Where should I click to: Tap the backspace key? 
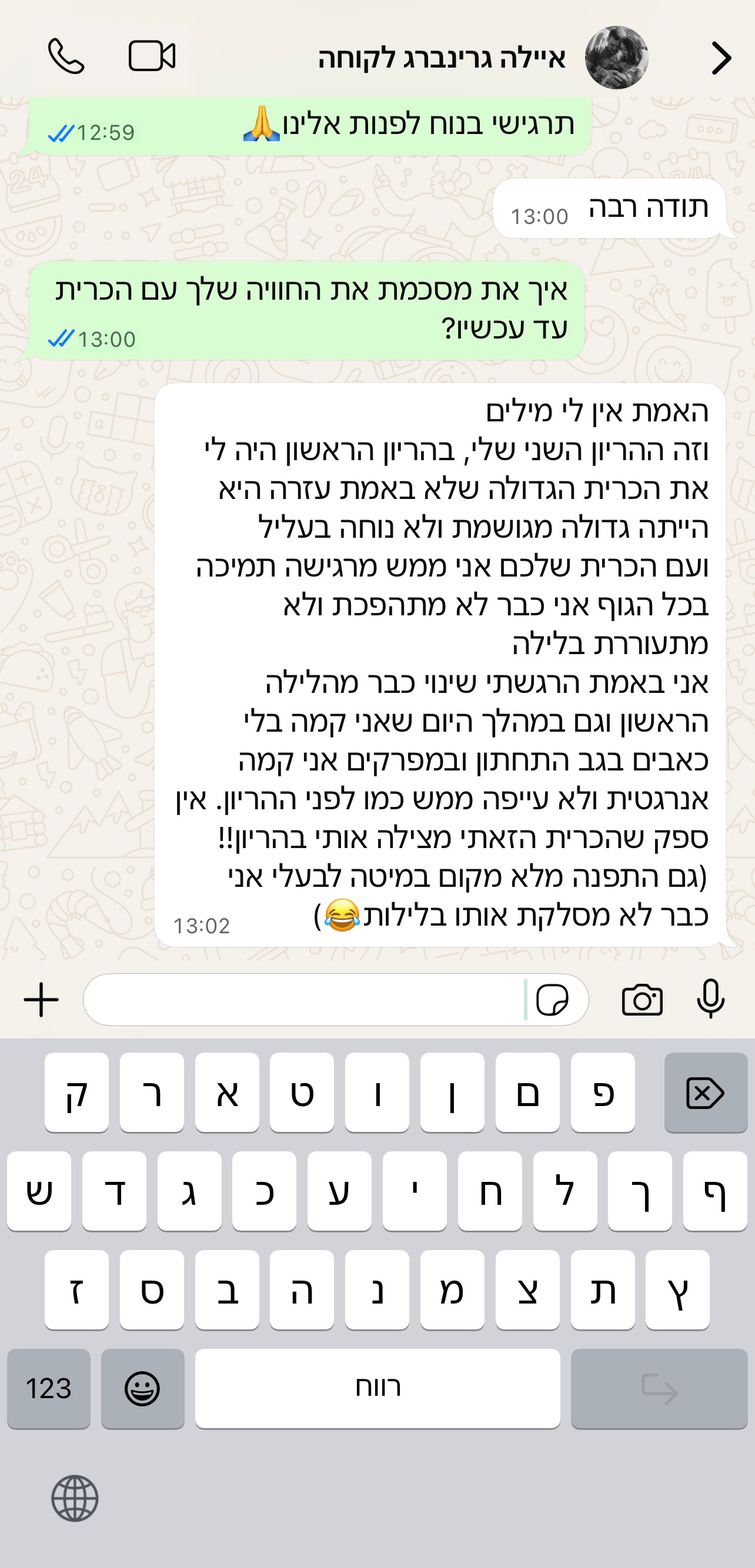pos(705,1093)
